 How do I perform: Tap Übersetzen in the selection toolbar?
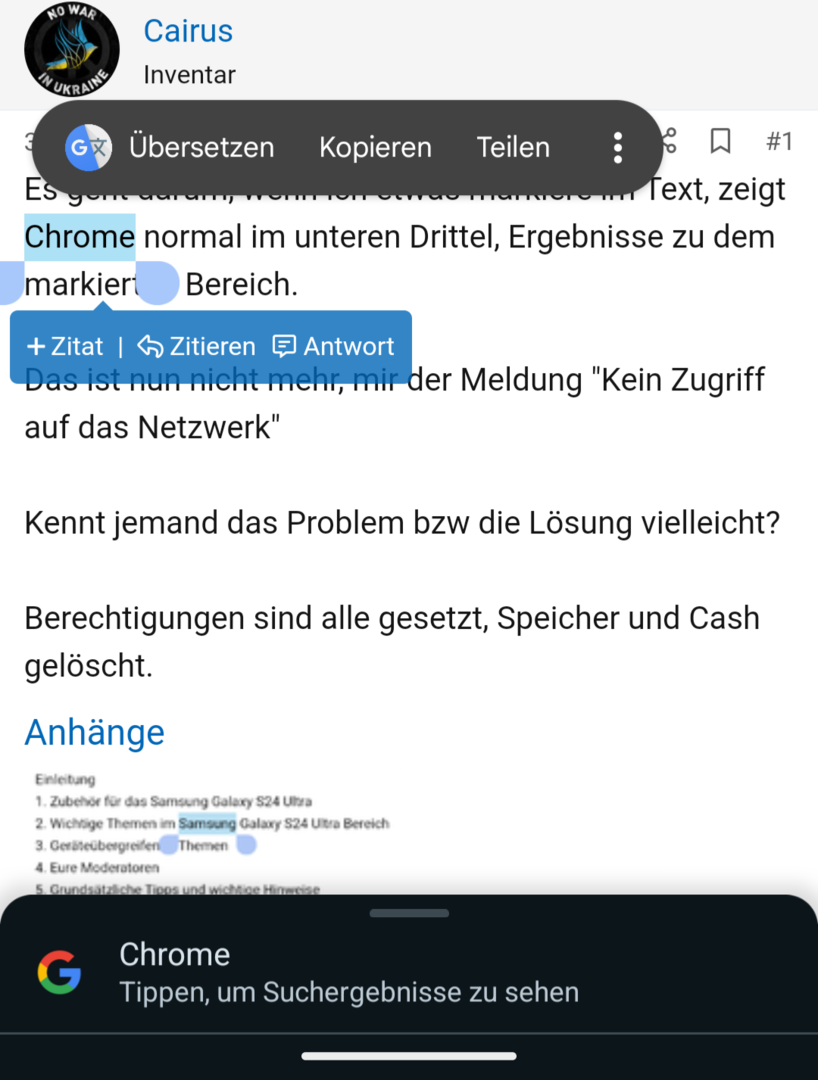point(200,148)
